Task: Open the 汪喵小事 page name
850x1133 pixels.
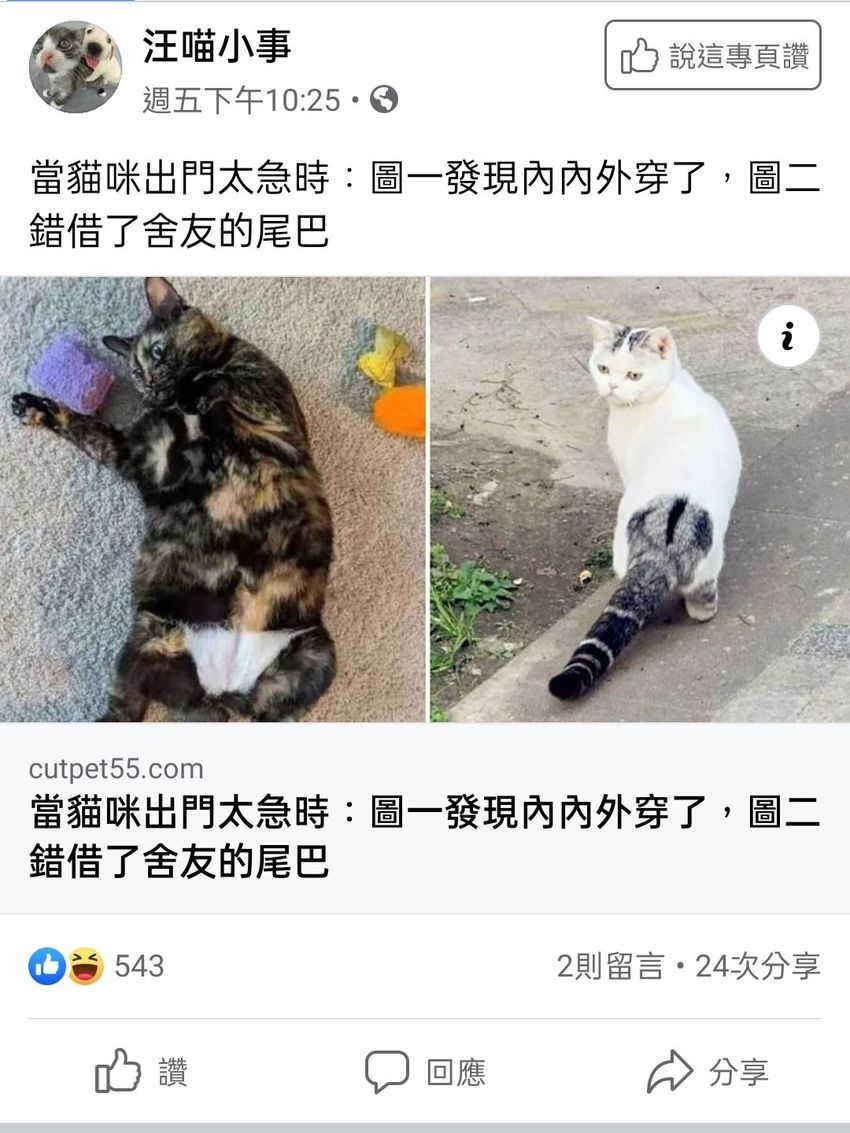Action: click(216, 46)
